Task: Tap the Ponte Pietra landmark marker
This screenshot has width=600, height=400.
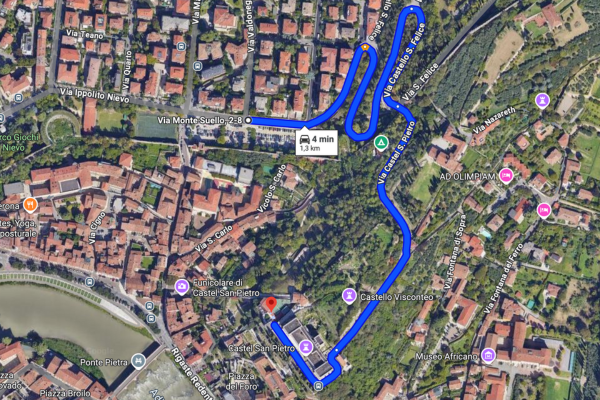Action: pos(138,360)
